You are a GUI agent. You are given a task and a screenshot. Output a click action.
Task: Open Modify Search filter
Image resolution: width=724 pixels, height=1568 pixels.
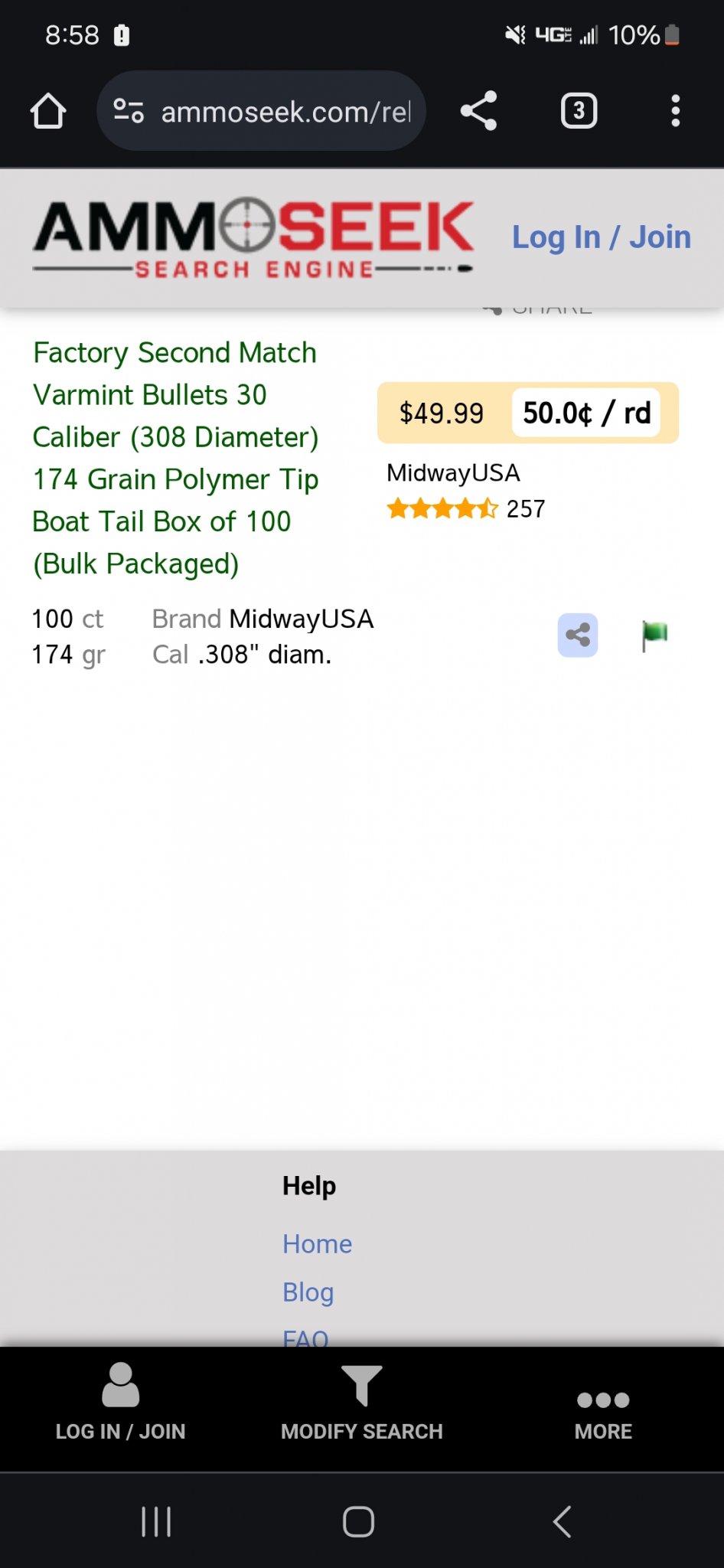click(x=361, y=1403)
